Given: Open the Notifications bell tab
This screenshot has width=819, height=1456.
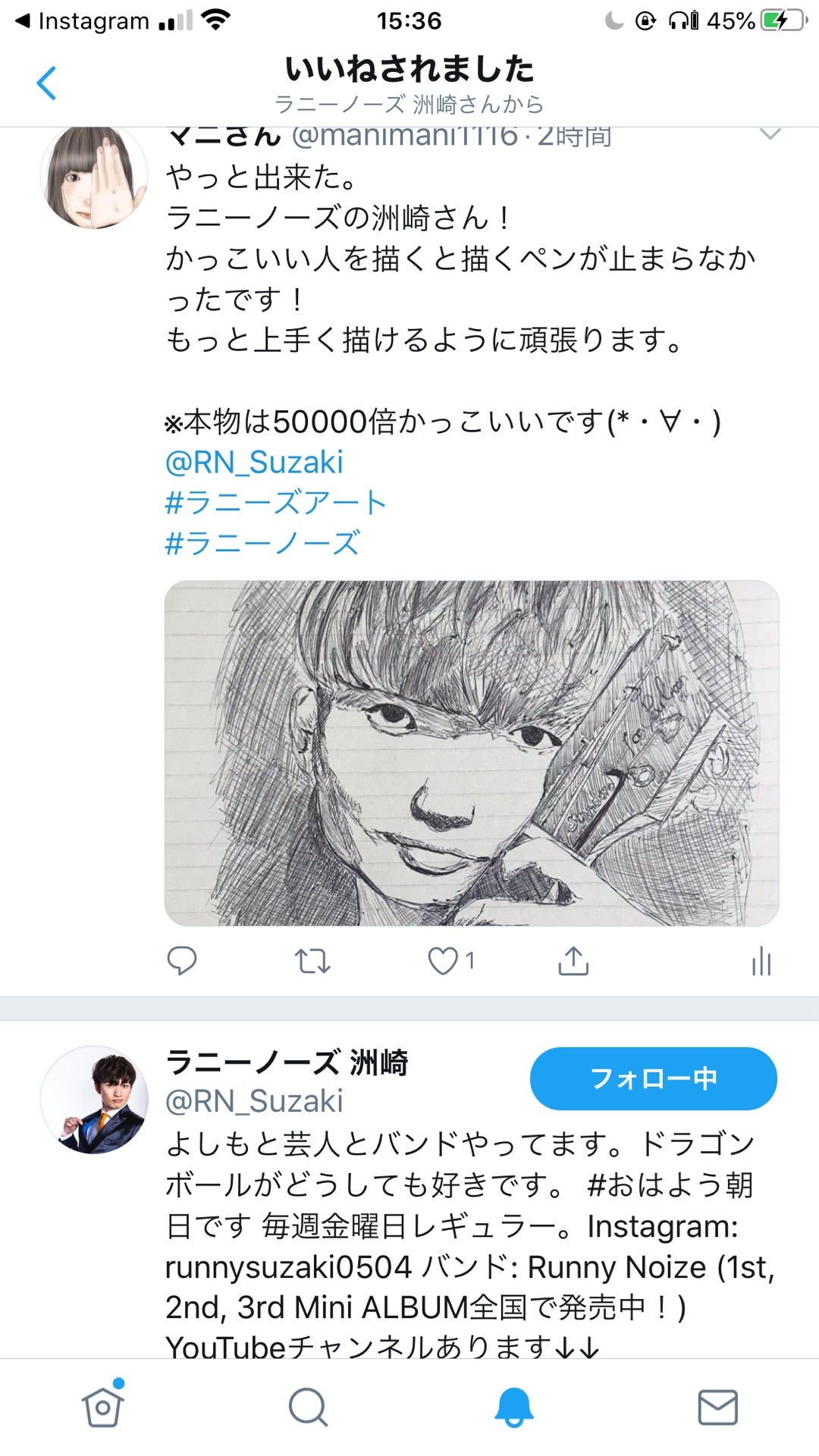Looking at the screenshot, I should click(513, 1407).
